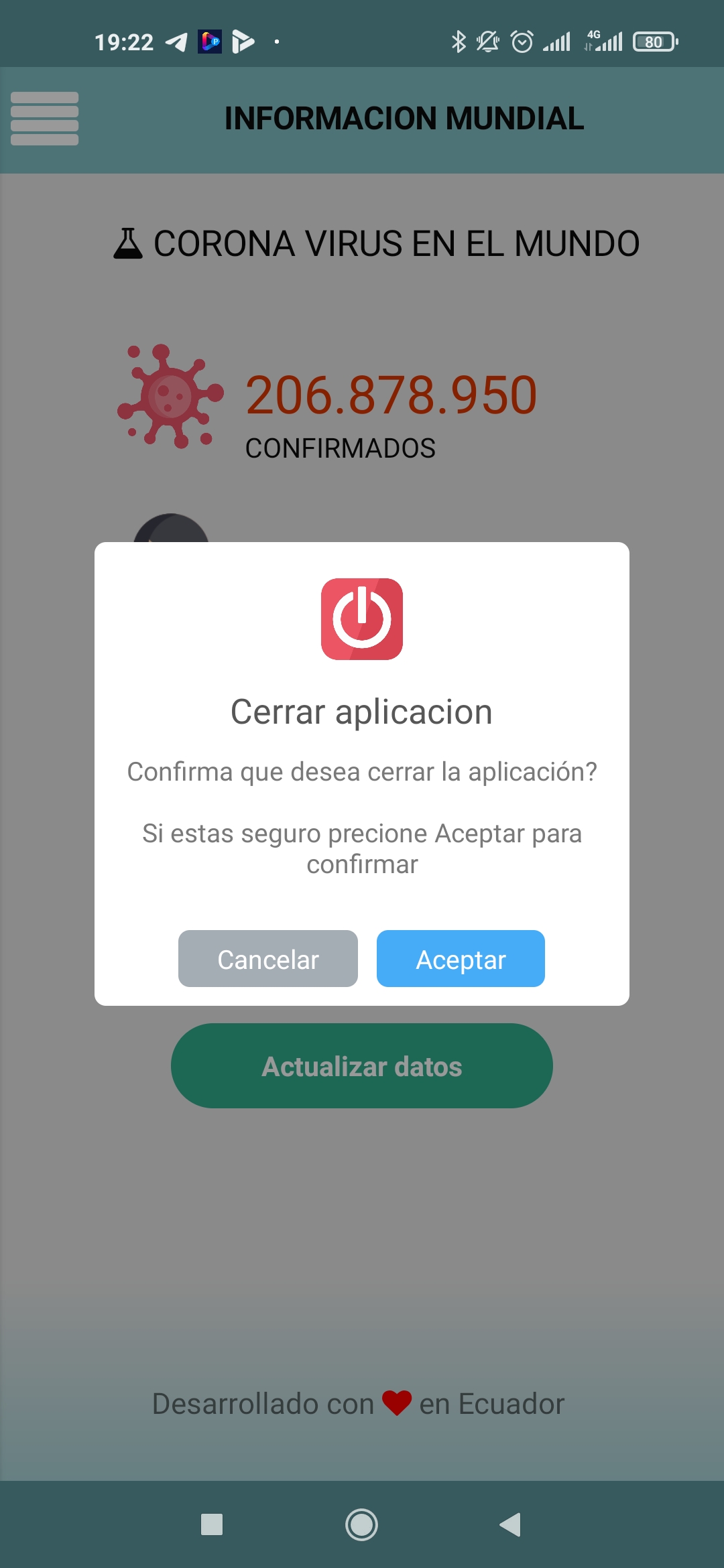Click the battery indicator showing 80
This screenshot has height=1568, width=724.
click(x=652, y=42)
